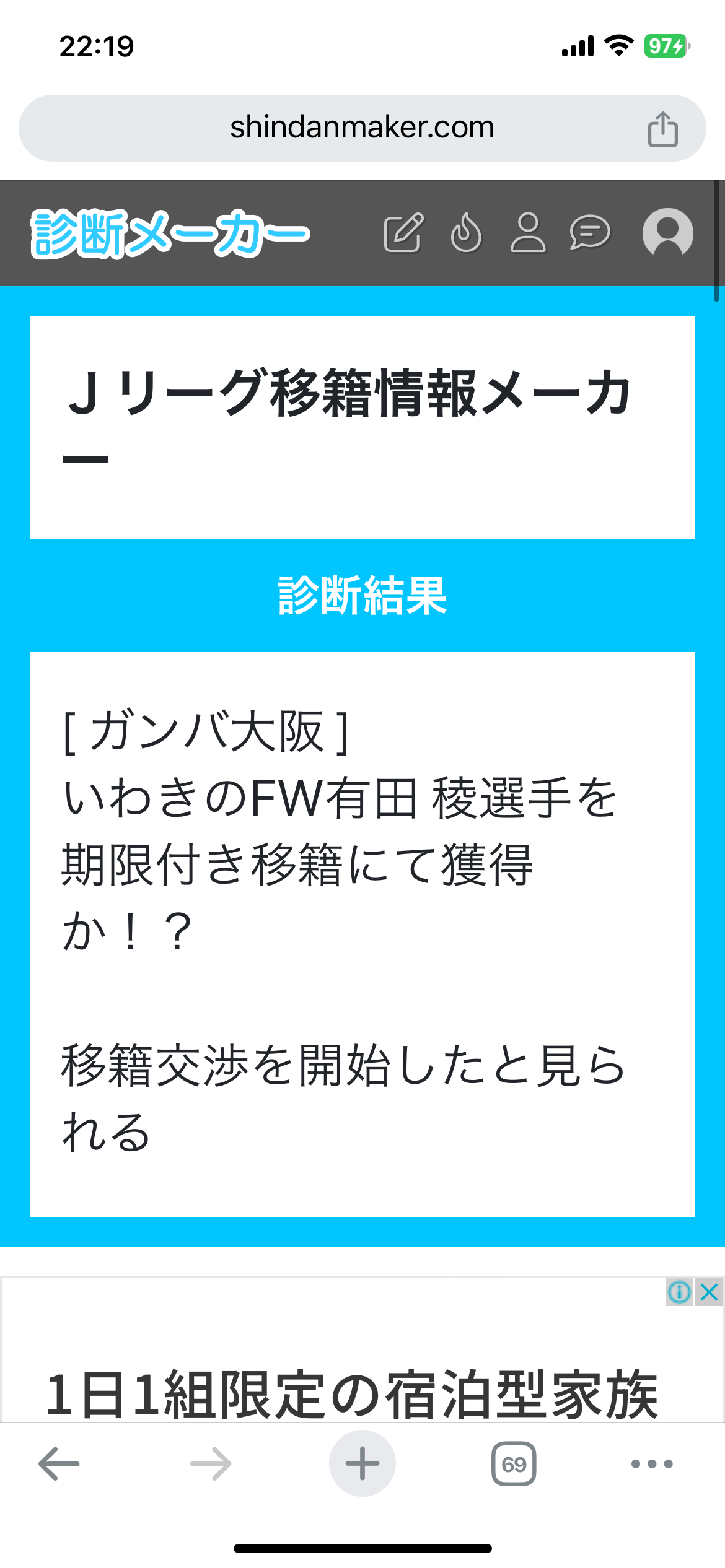Share the page from the address bar
This screenshot has height=1568, width=725.
(662, 129)
